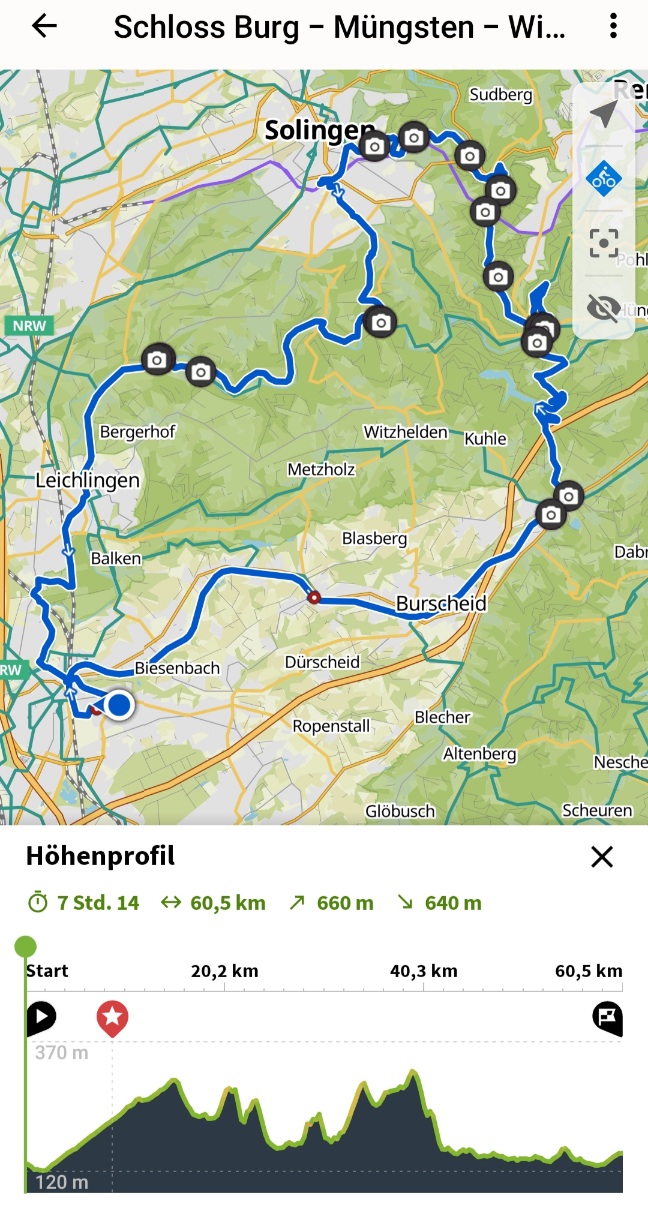Go back to the previous screen

[x=44, y=27]
